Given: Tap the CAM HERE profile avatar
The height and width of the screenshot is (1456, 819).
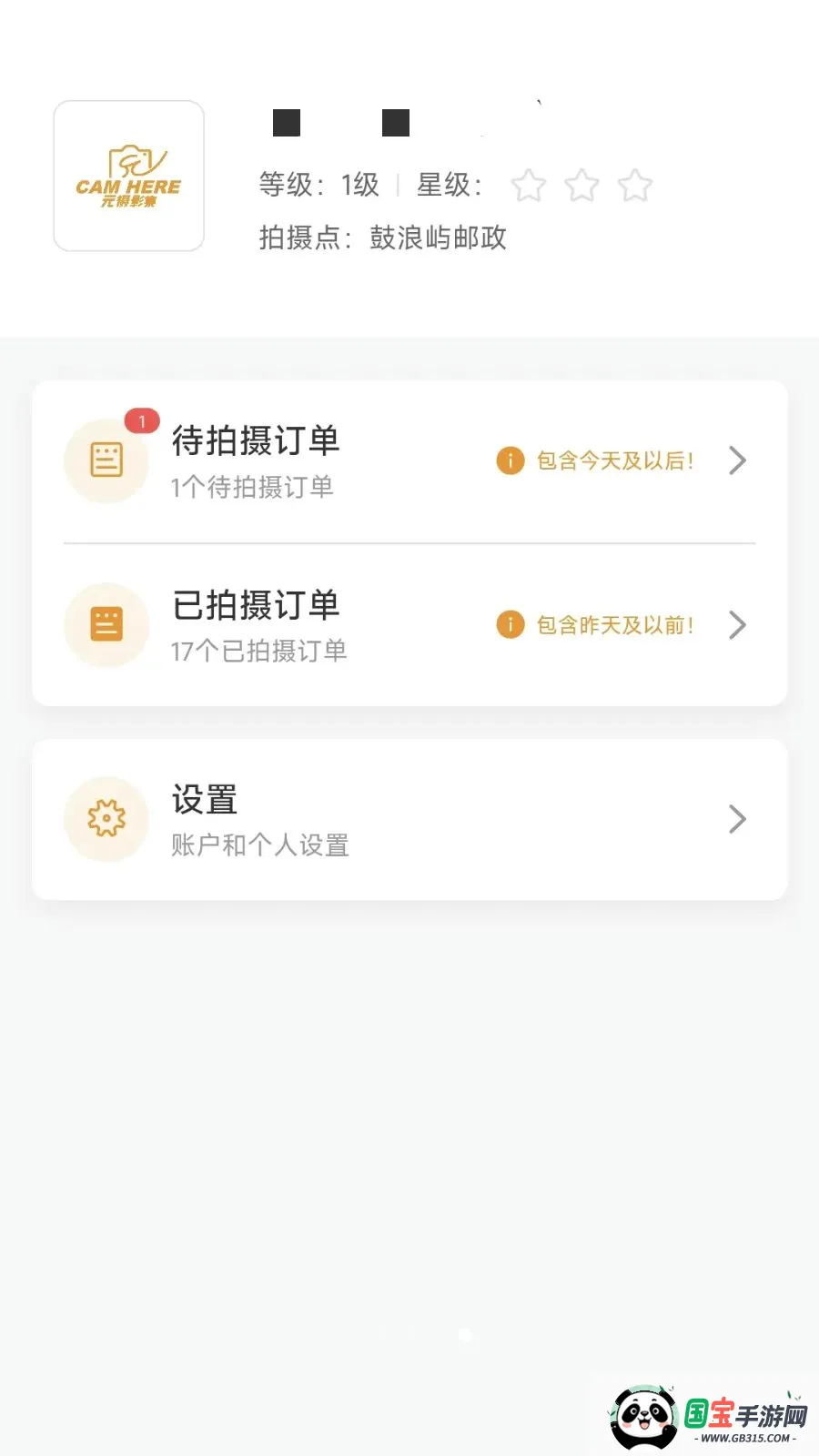Looking at the screenshot, I should tap(129, 176).
